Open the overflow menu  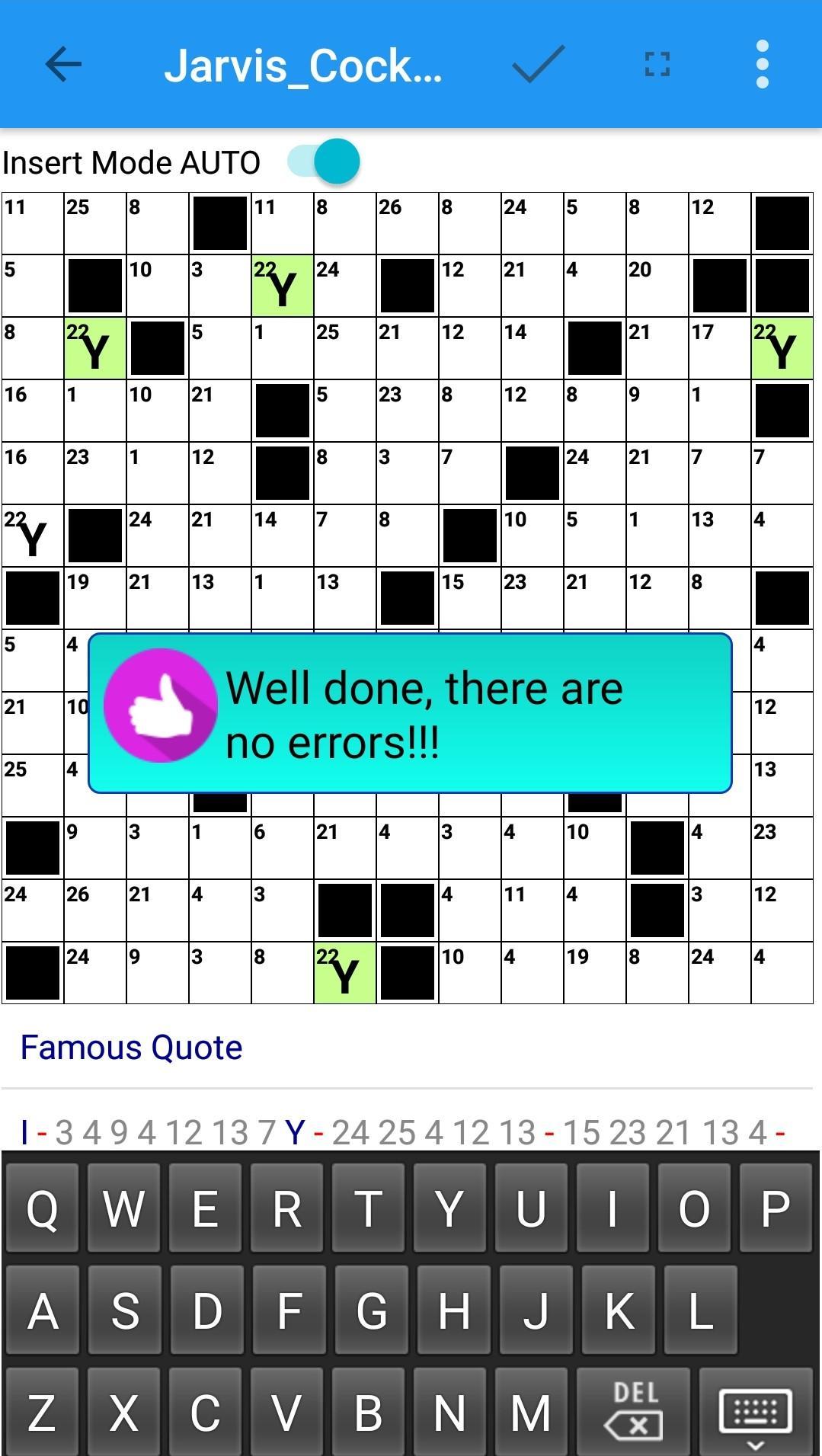pos(762,64)
